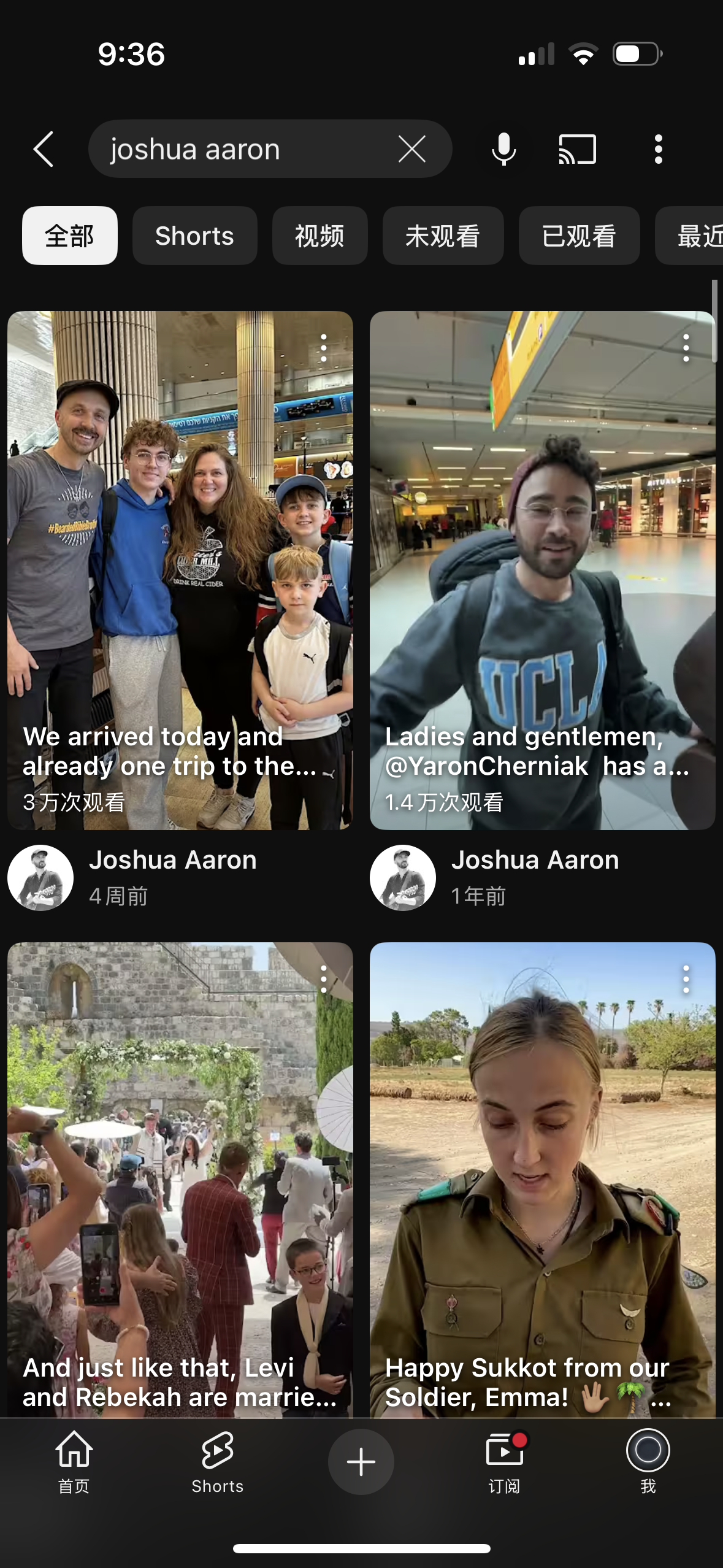
Task: Filter results by 视频 chip
Action: coord(319,236)
